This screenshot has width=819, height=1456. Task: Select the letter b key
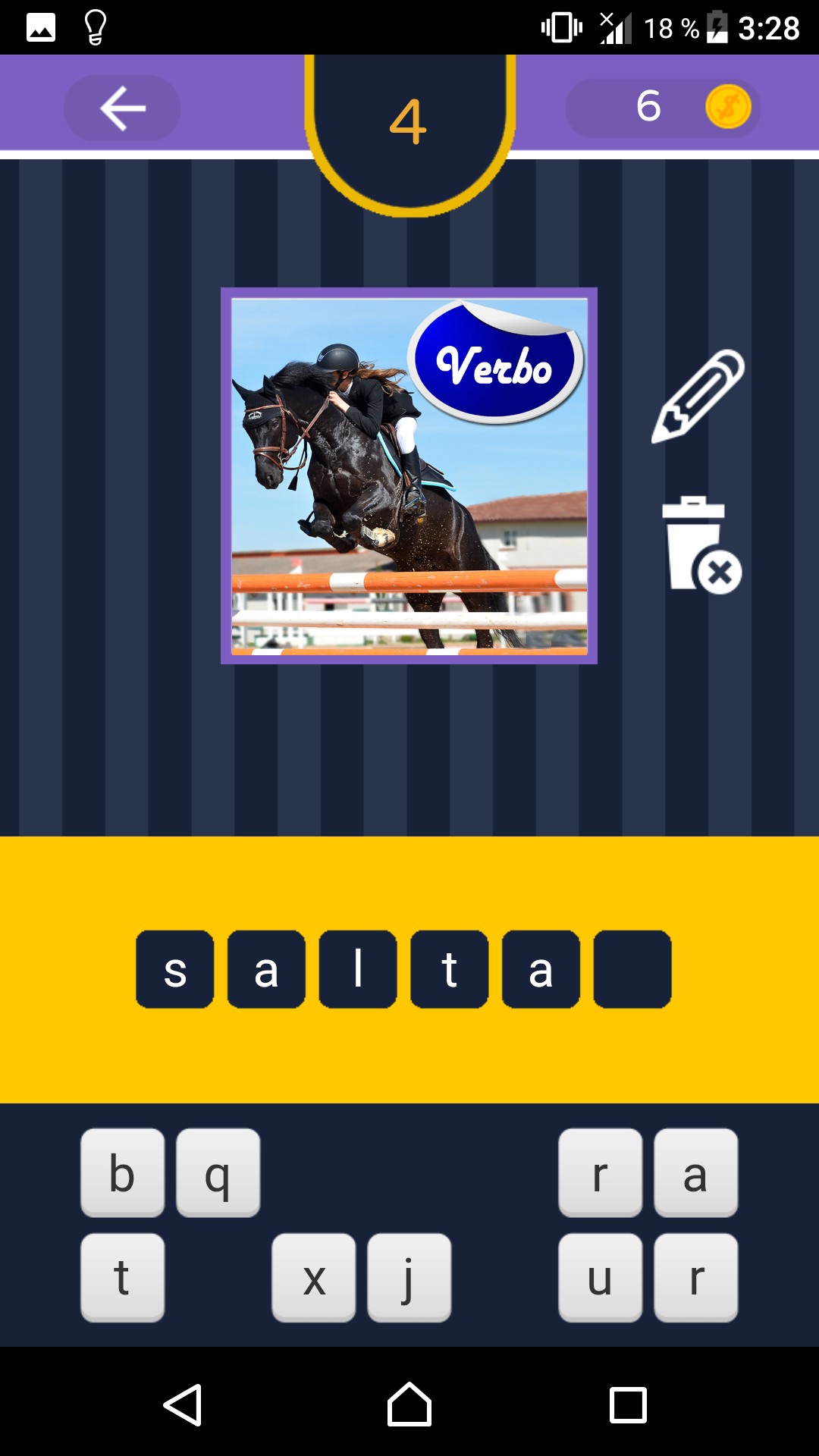[x=122, y=1172]
